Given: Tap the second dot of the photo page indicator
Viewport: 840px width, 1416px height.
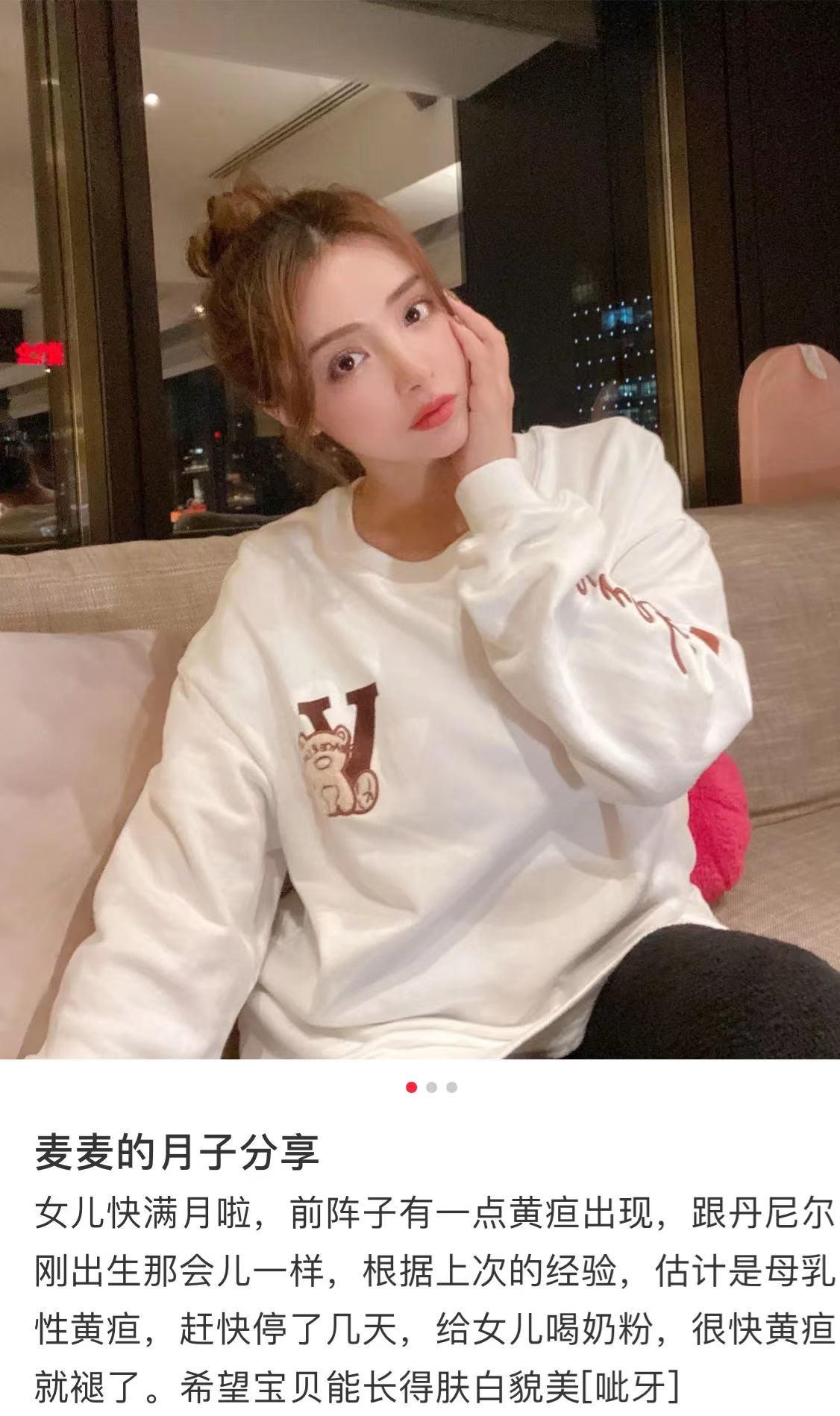Looking at the screenshot, I should (431, 1087).
